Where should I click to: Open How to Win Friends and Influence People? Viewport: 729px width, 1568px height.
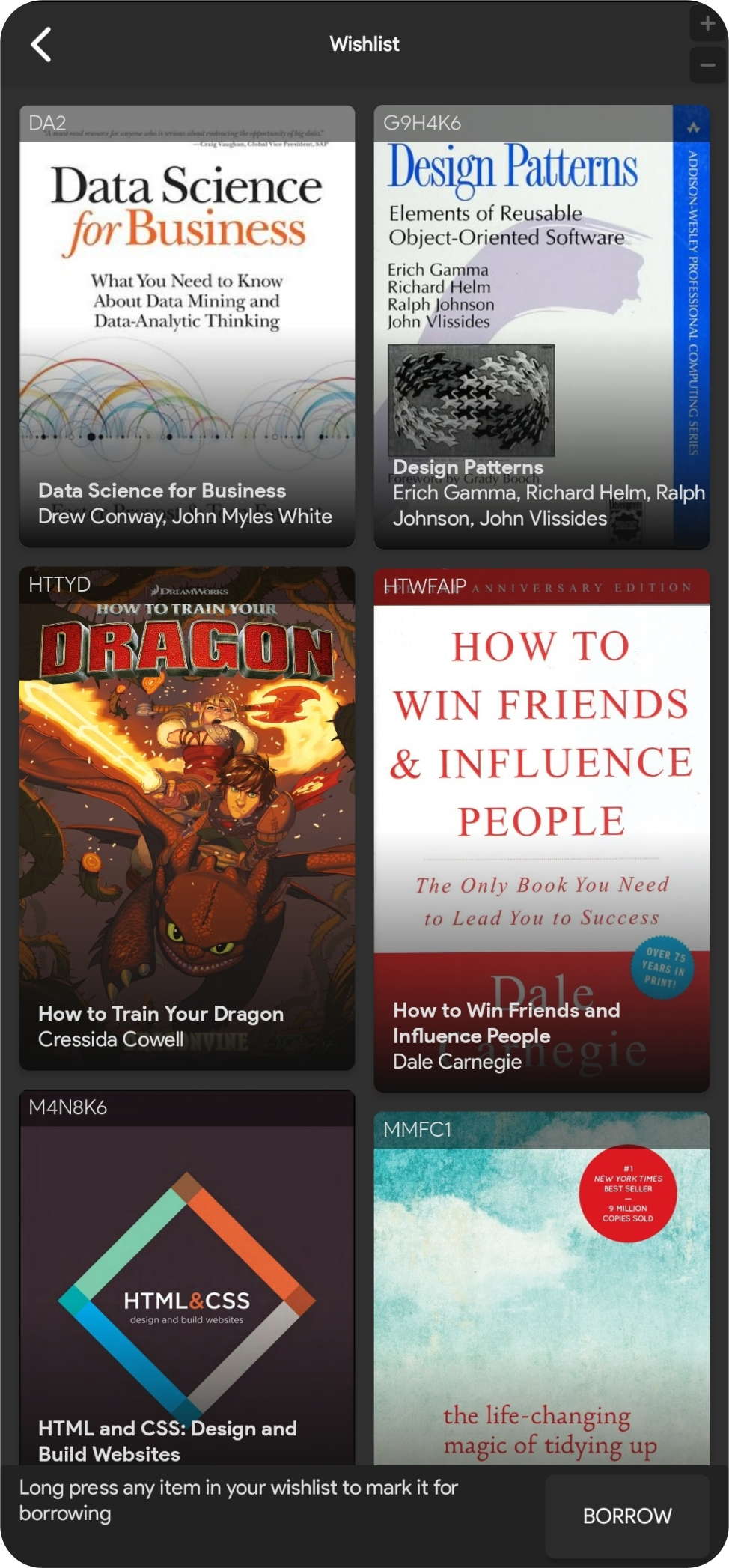(542, 830)
